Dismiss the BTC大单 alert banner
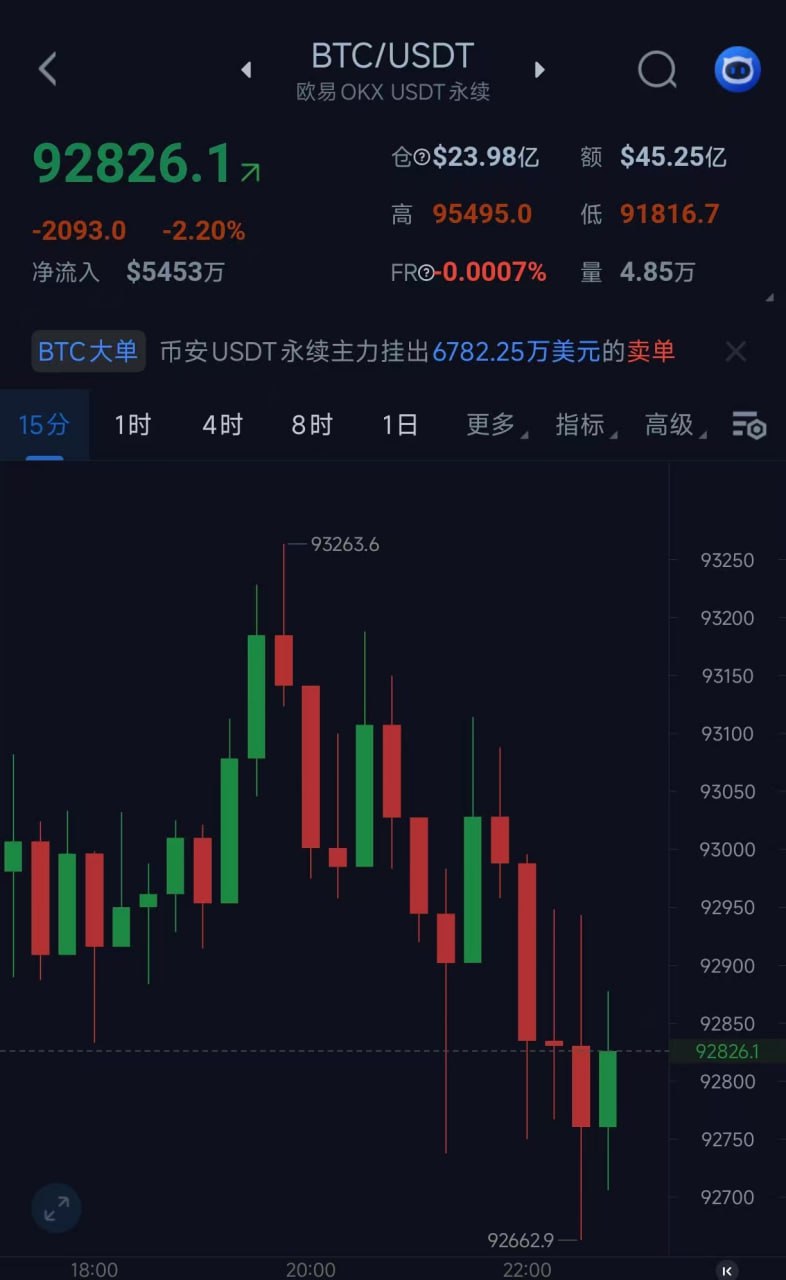The image size is (786, 1280). [735, 351]
